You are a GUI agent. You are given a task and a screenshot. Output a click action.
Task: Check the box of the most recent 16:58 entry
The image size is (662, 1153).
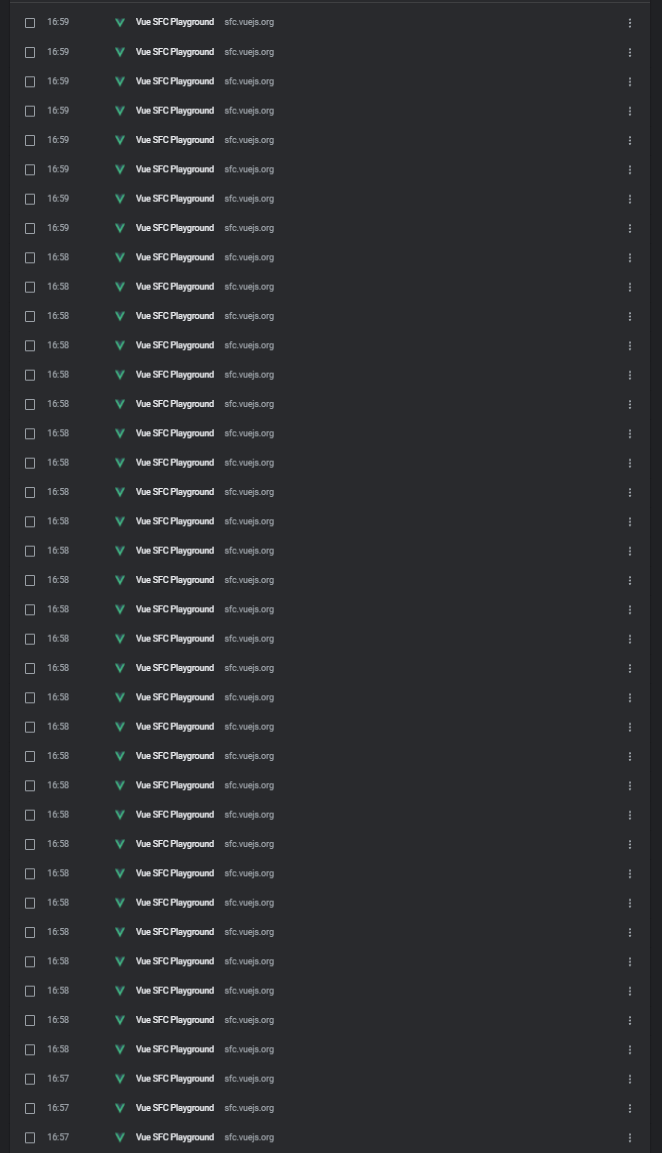point(30,257)
